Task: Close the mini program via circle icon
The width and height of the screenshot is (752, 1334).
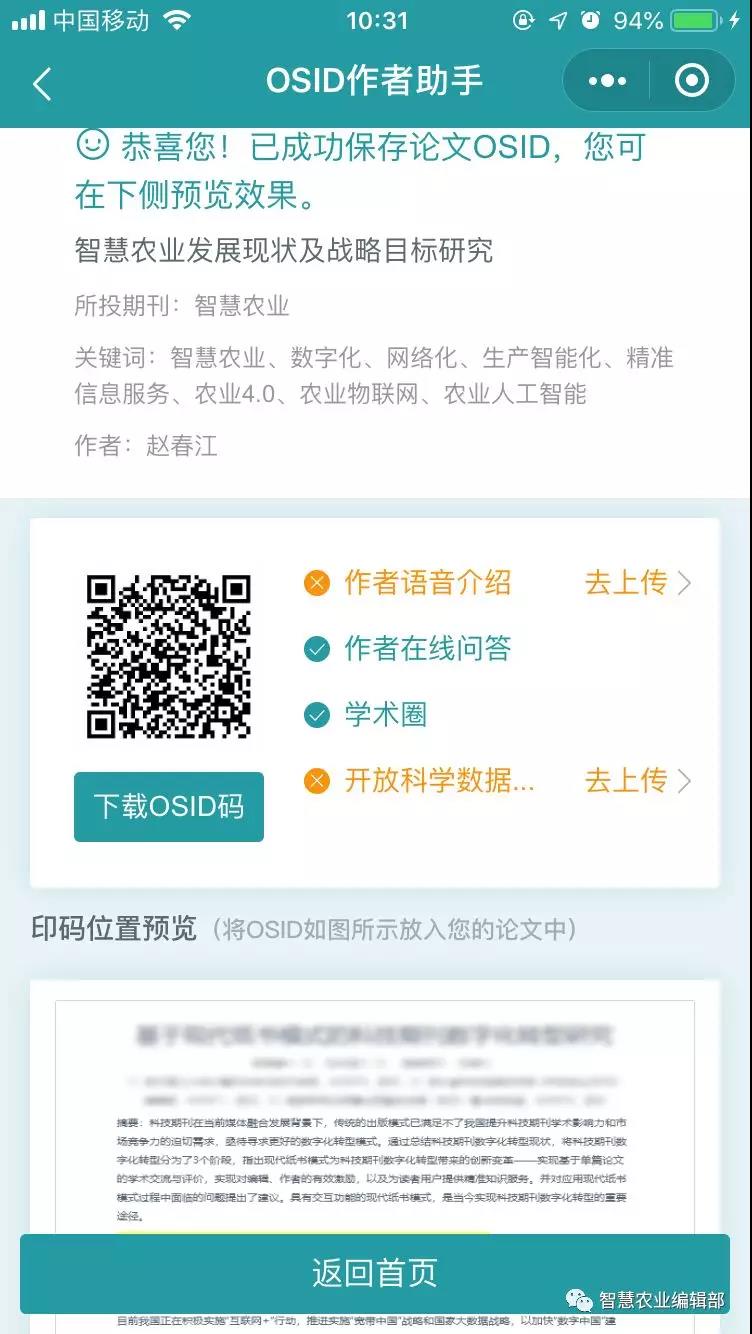Action: coord(692,81)
